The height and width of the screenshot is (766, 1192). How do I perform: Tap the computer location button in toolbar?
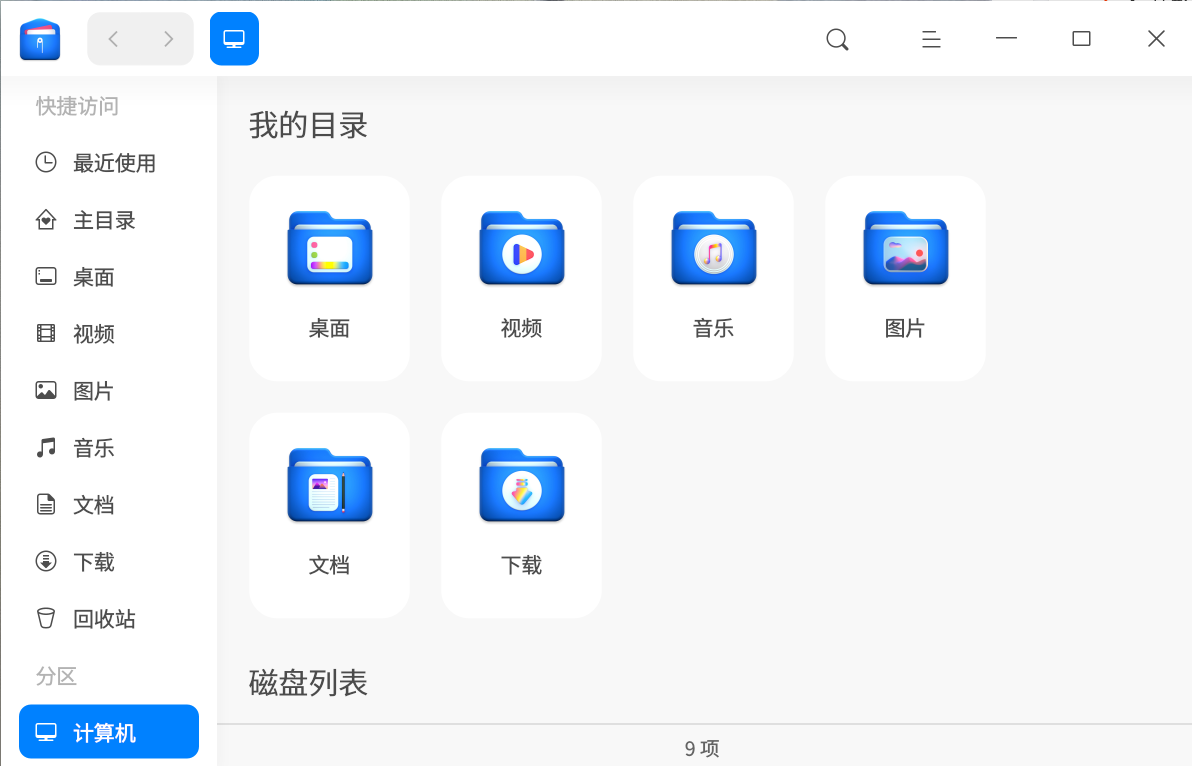(x=234, y=39)
